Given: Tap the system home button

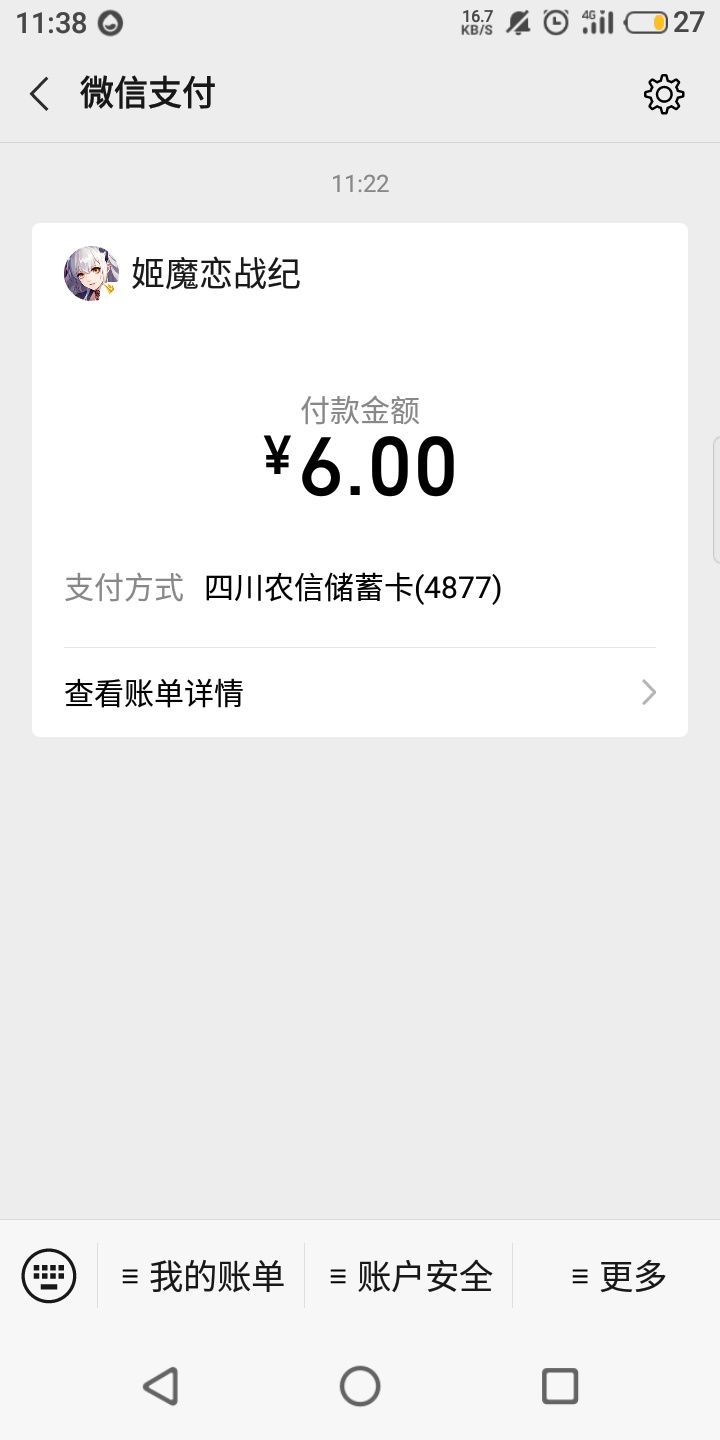Looking at the screenshot, I should [x=360, y=1386].
